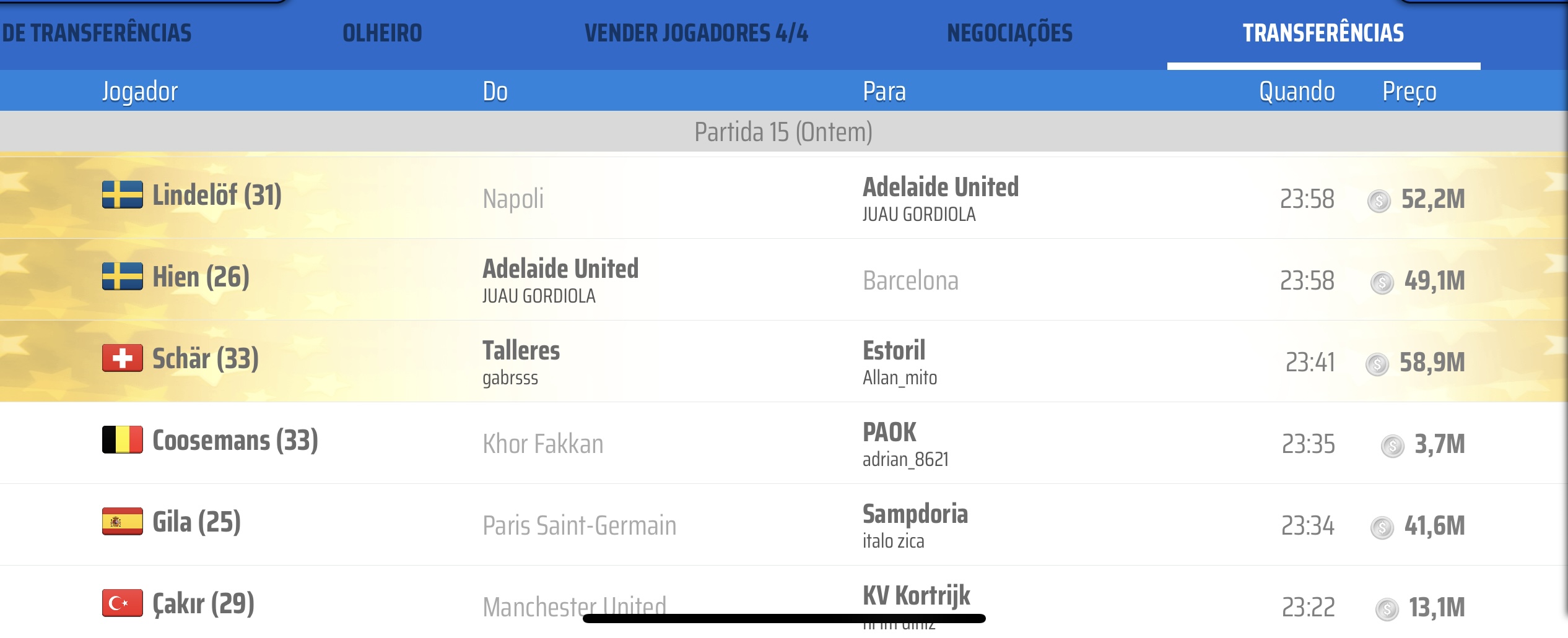Viewport: 1568px width, 638px height.
Task: Open Vender Jogadores 4/4 tab
Action: tap(696, 33)
